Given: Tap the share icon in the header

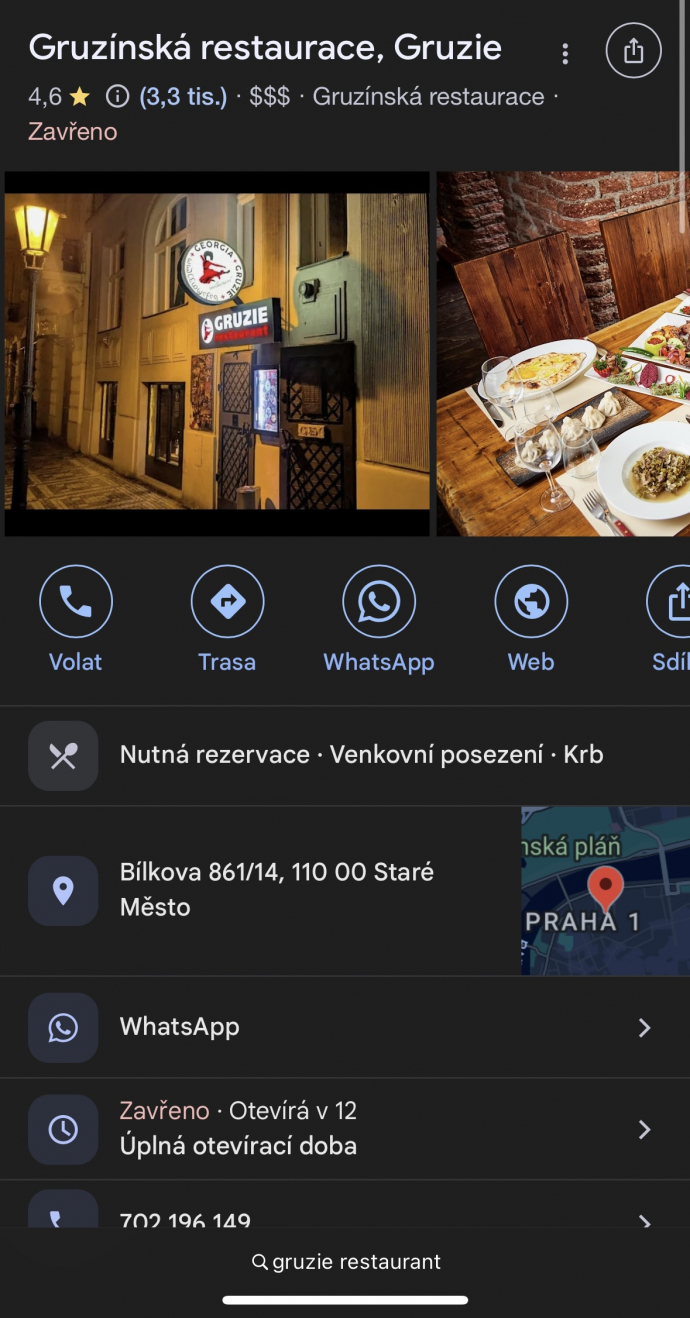Looking at the screenshot, I should [x=633, y=51].
